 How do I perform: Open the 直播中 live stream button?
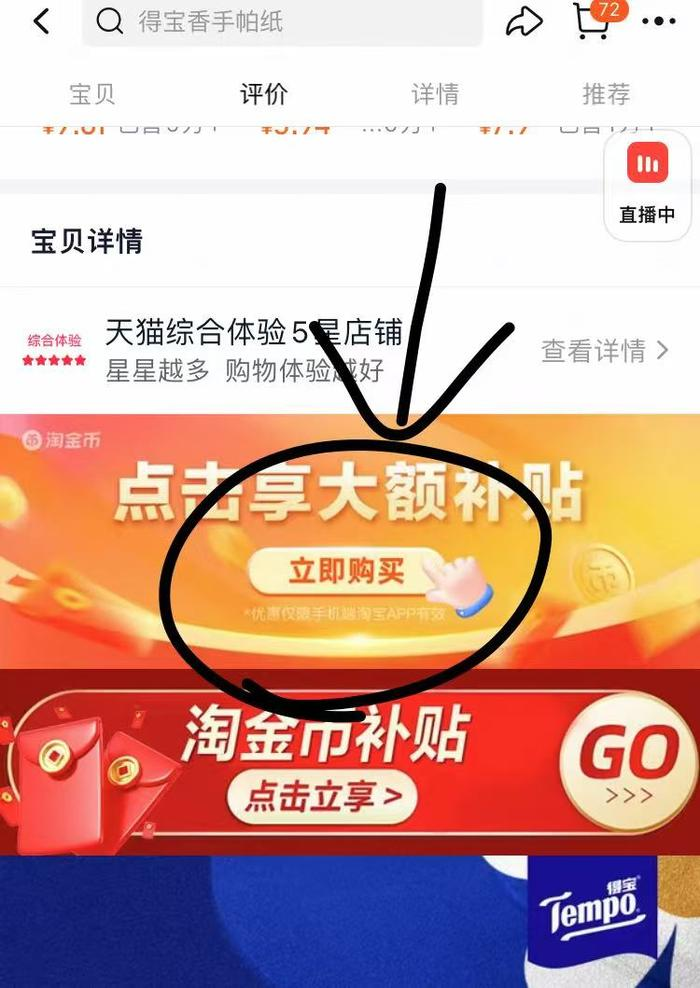(647, 182)
